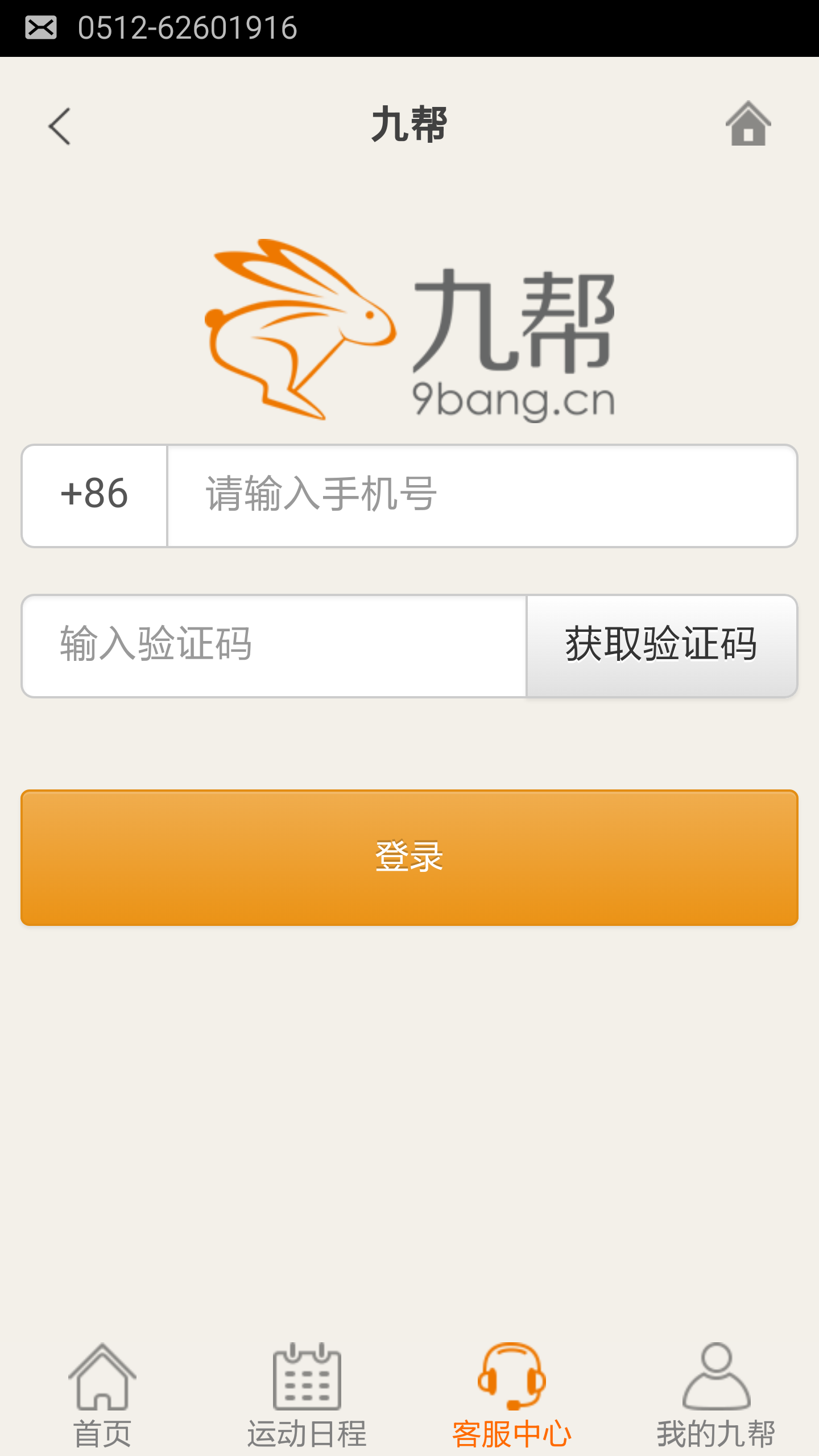Tap 获取验证码 to request a code
The height and width of the screenshot is (1456, 819).
(661, 646)
